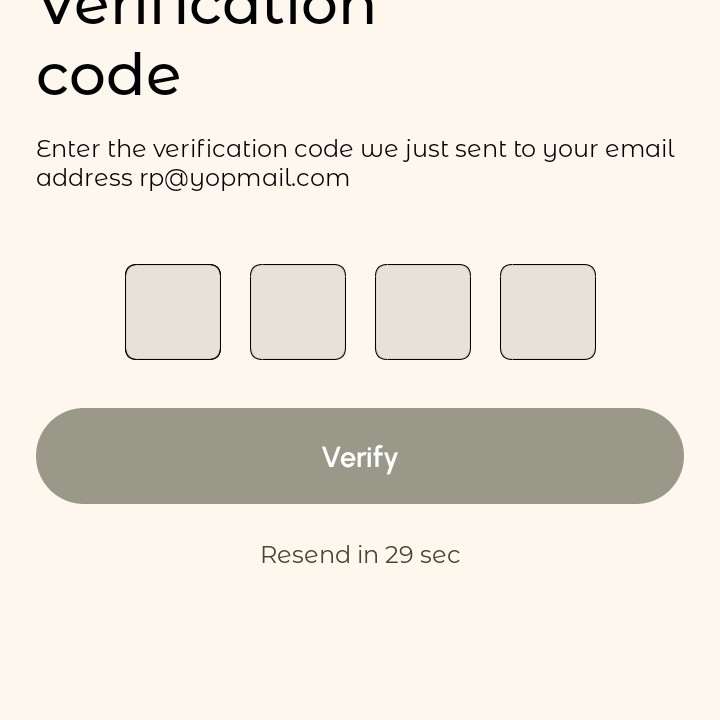
Task: Tap the third code digit box
Action: pos(423,312)
